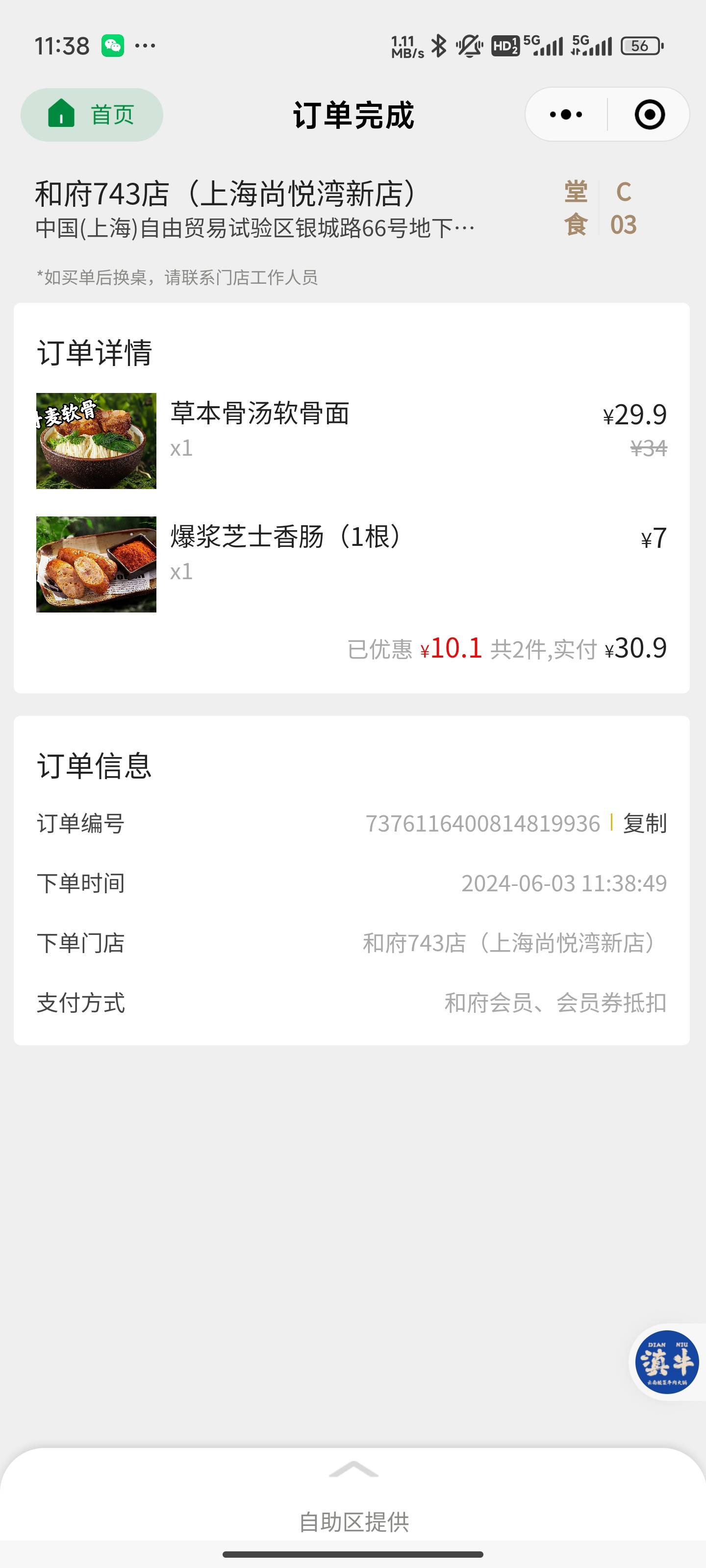
Task: Open the mini program three-dot menu
Action: (x=566, y=115)
